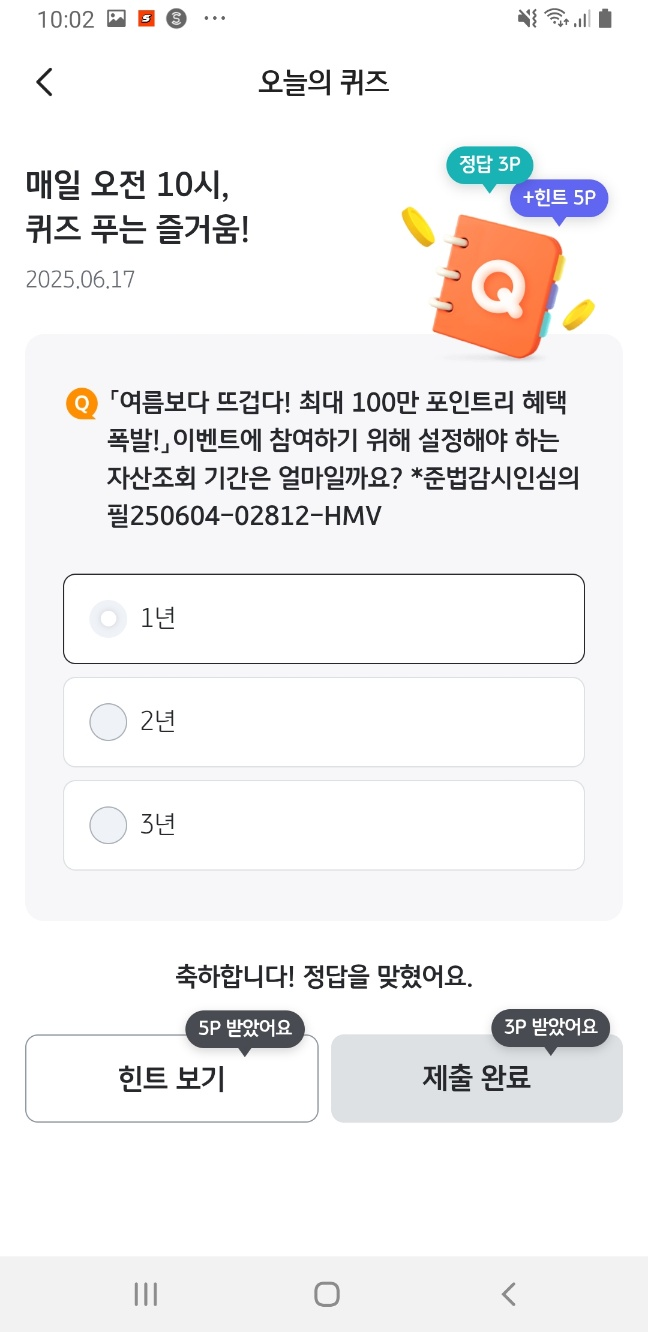Image resolution: width=648 pixels, height=1332 pixels.
Task: Select the 1년 answer option
Action: click(324, 619)
